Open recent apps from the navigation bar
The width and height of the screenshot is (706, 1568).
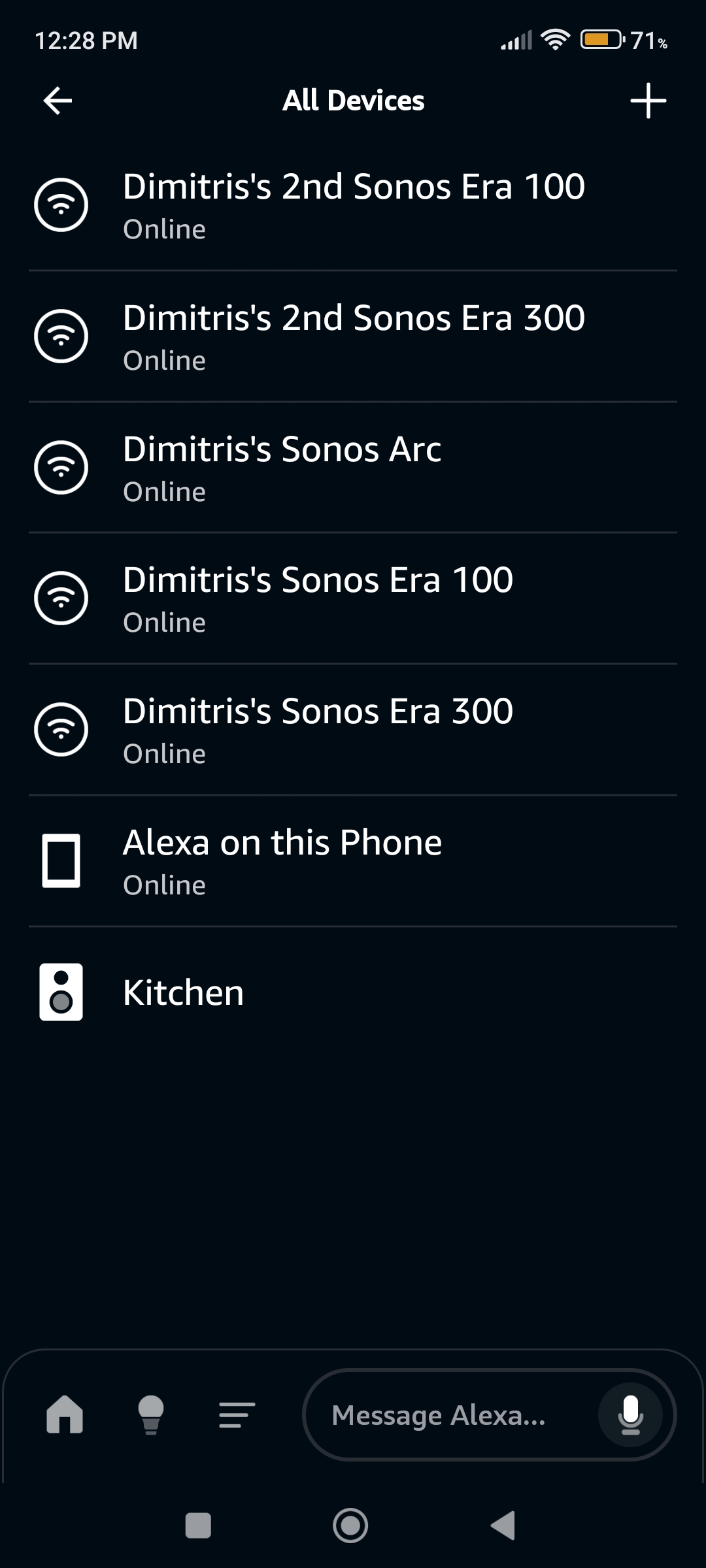[x=198, y=1526]
